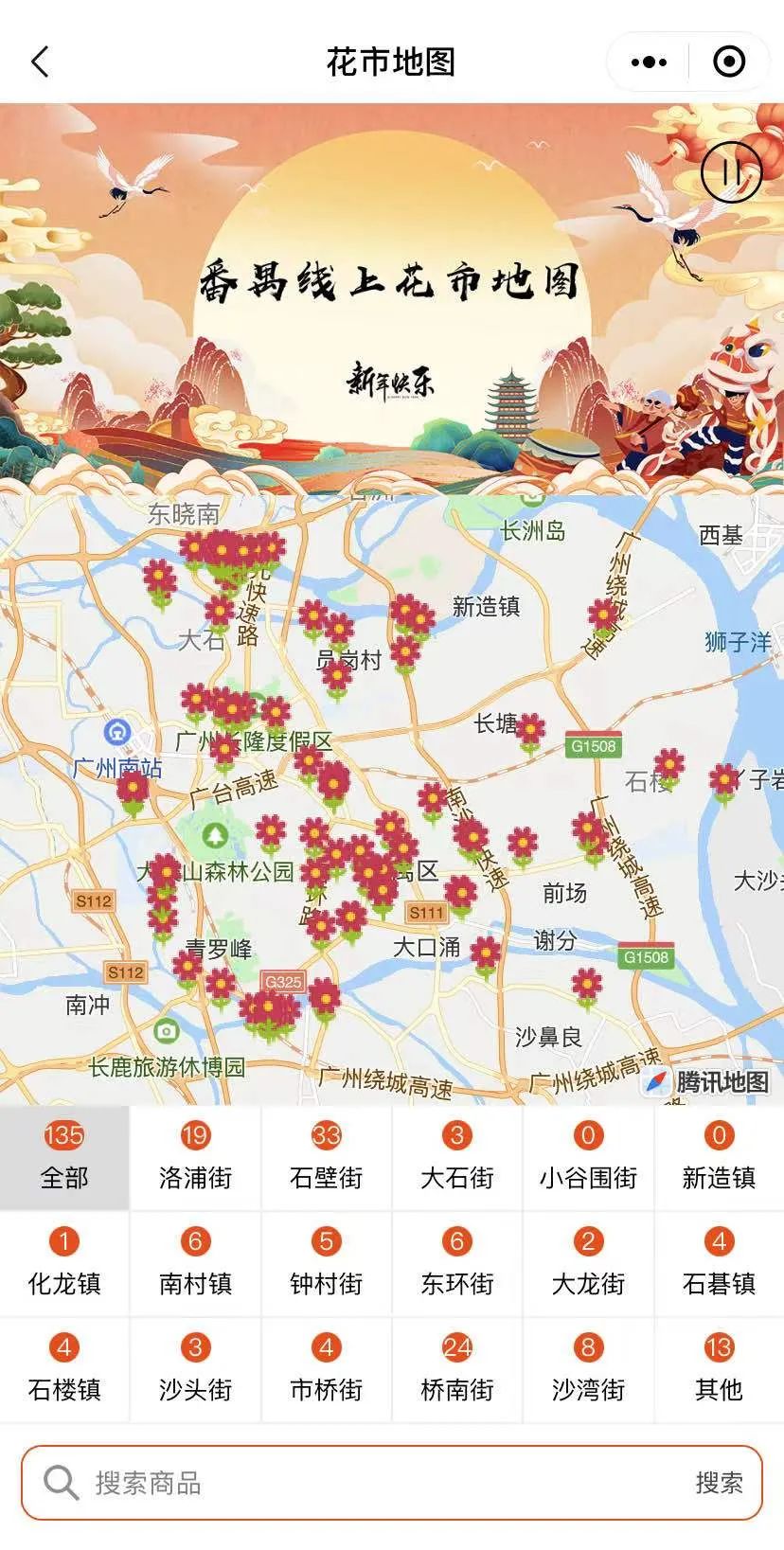Pause the banner music
Screen dimensions: 784x1550
tap(731, 173)
